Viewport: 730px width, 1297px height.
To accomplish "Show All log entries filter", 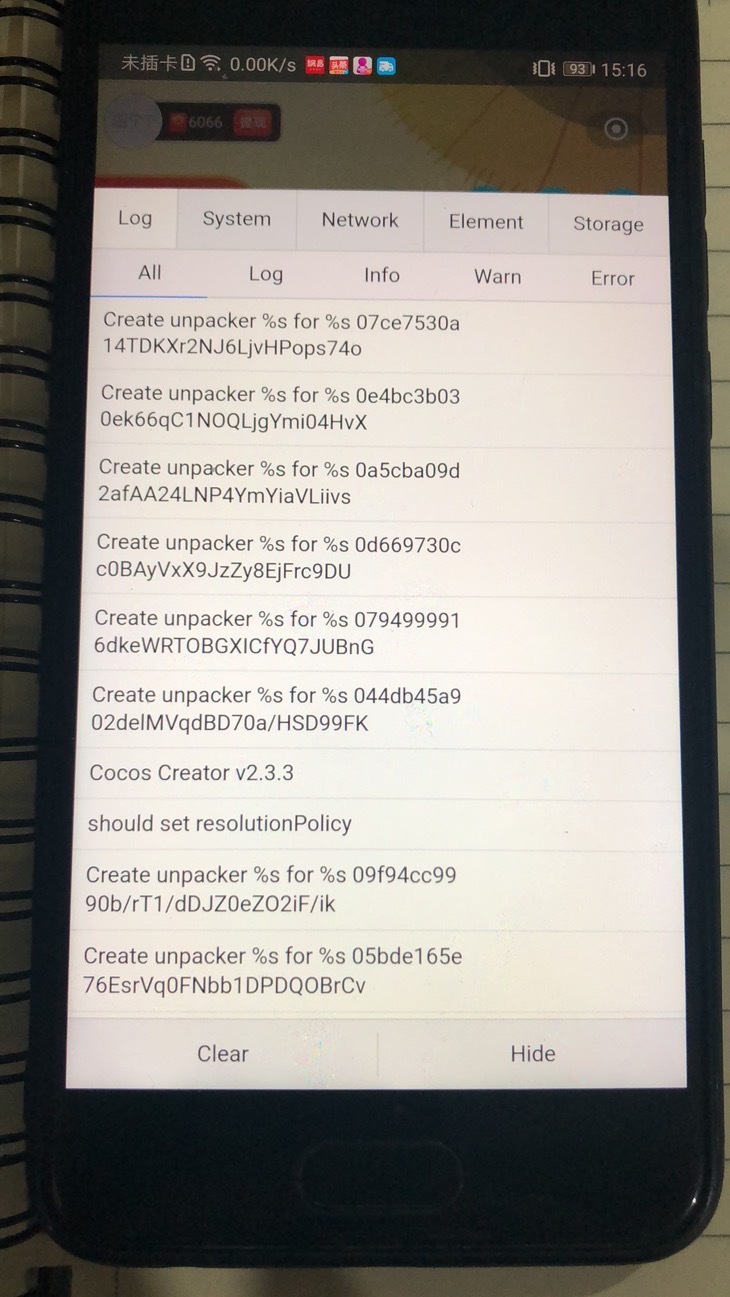I will point(150,272).
